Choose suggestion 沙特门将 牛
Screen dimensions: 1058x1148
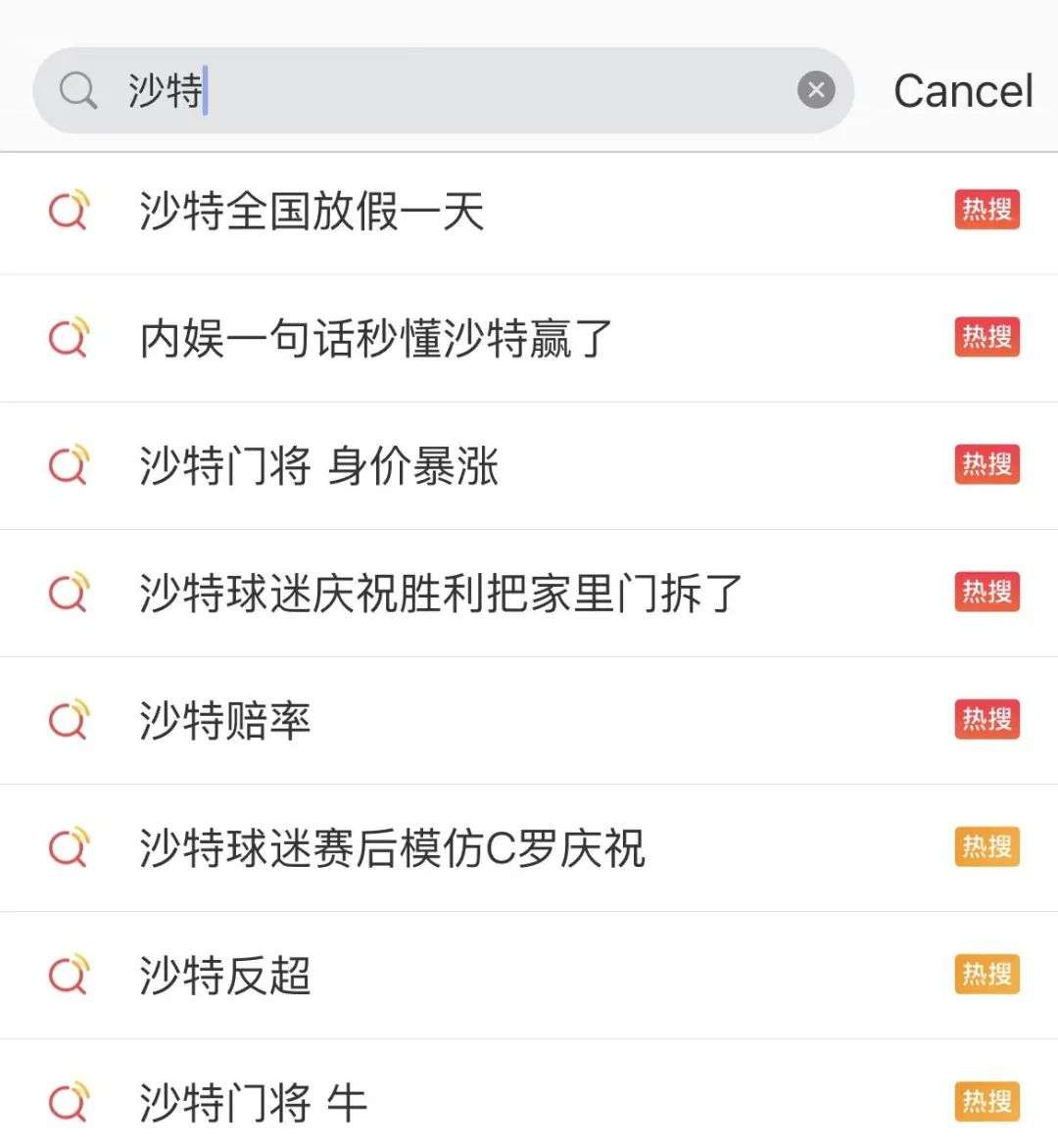[253, 1103]
